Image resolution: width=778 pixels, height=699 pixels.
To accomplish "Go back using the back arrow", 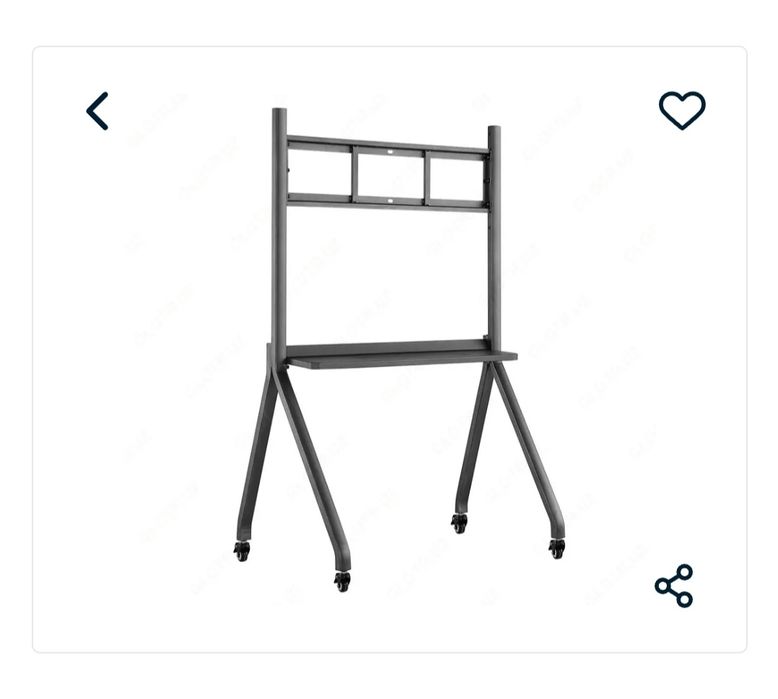I will tap(97, 111).
